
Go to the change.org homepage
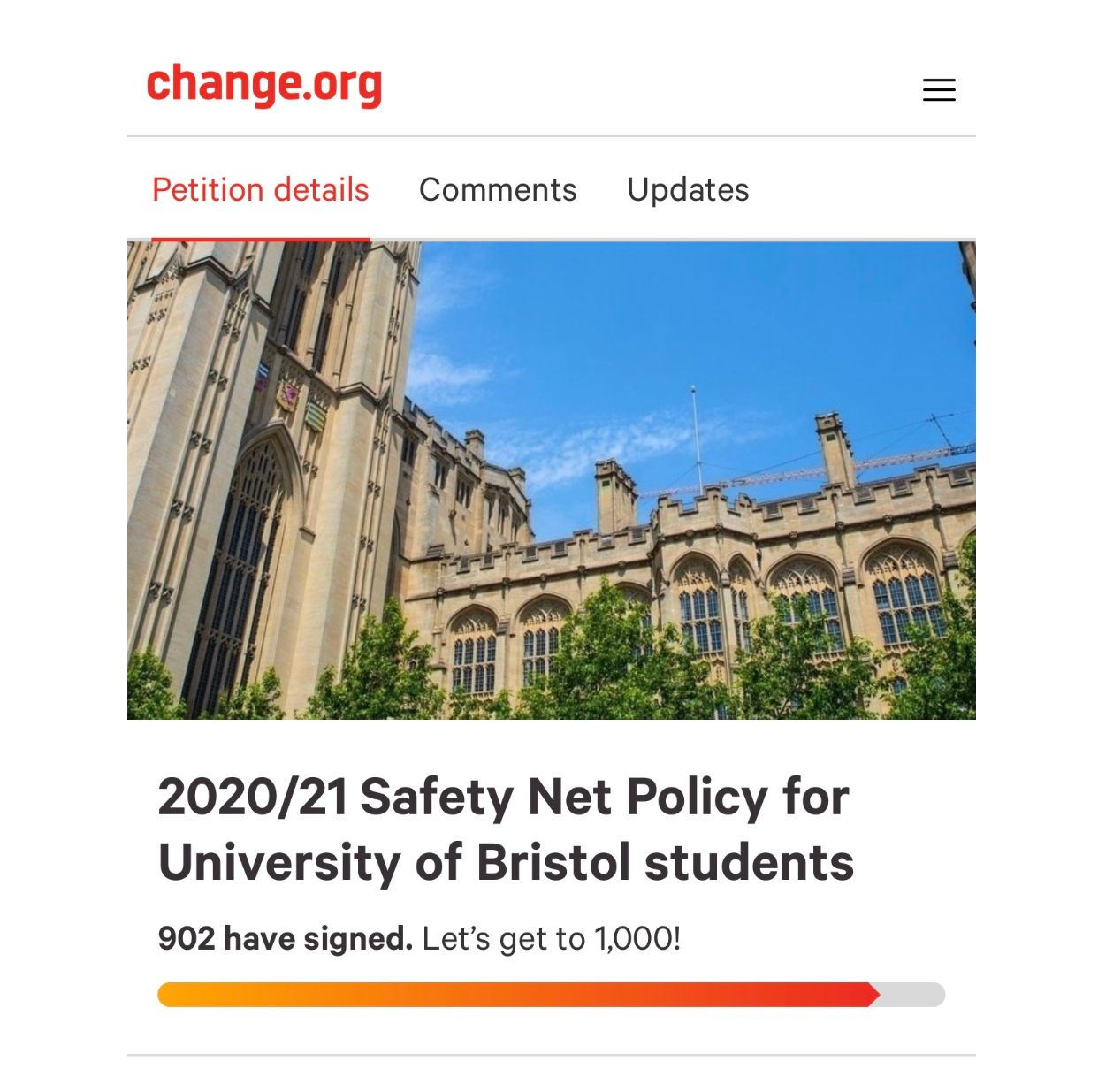[264, 86]
